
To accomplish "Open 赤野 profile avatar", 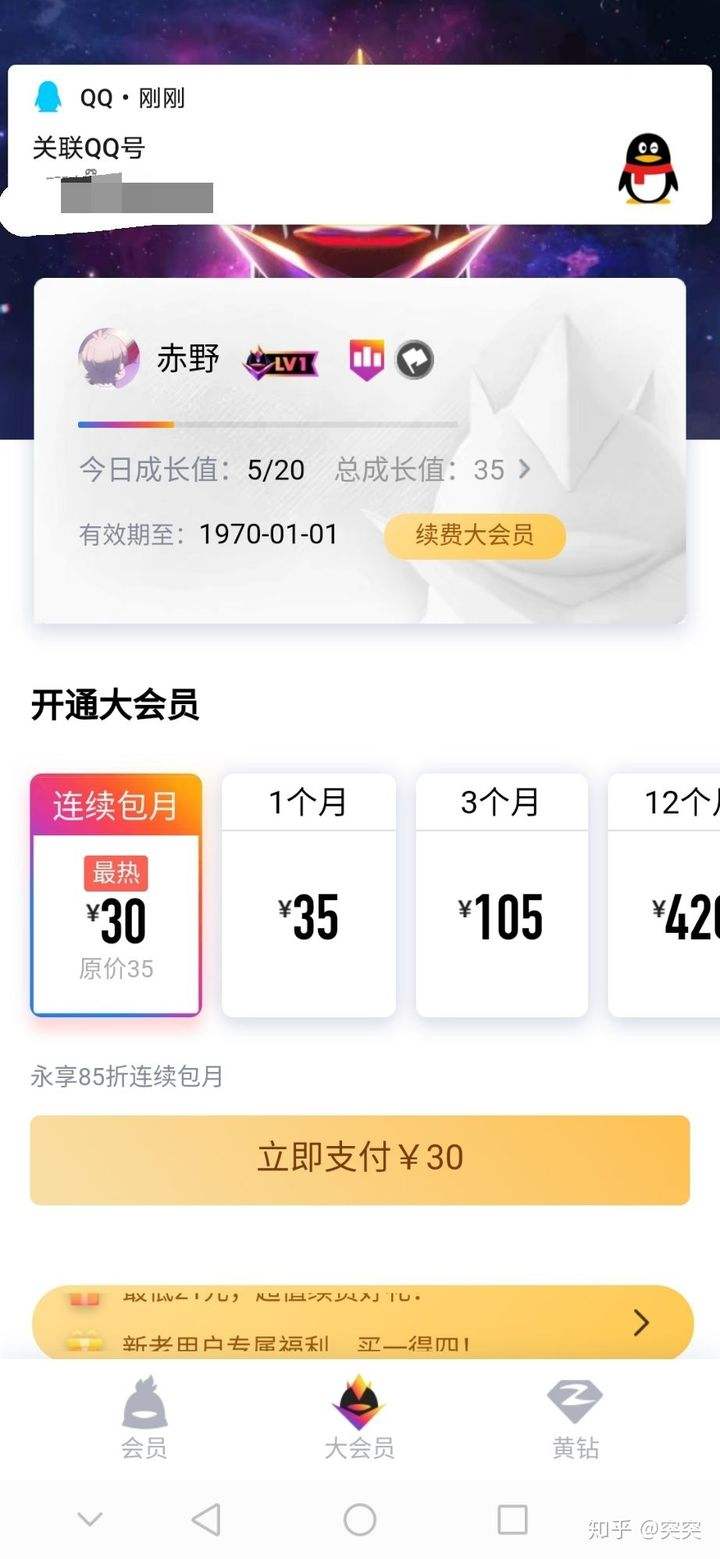I will [108, 358].
